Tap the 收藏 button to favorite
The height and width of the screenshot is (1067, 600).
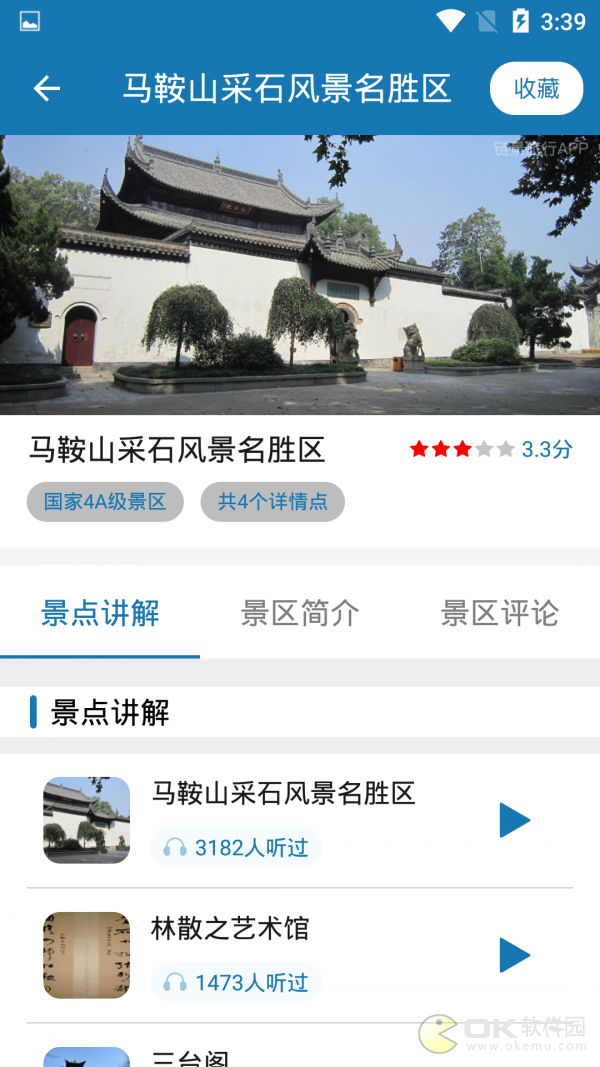tap(536, 88)
